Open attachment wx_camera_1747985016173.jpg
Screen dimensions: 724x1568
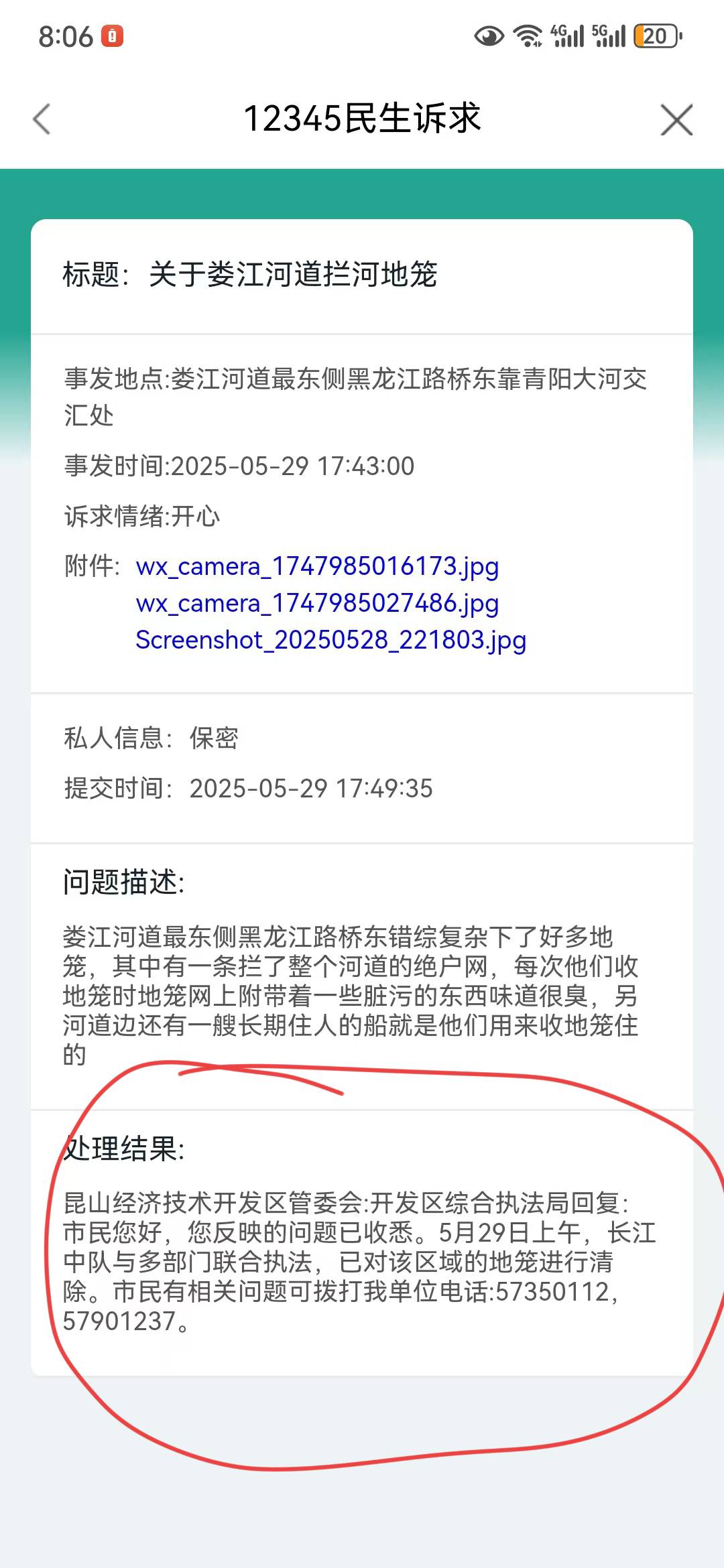(x=317, y=566)
